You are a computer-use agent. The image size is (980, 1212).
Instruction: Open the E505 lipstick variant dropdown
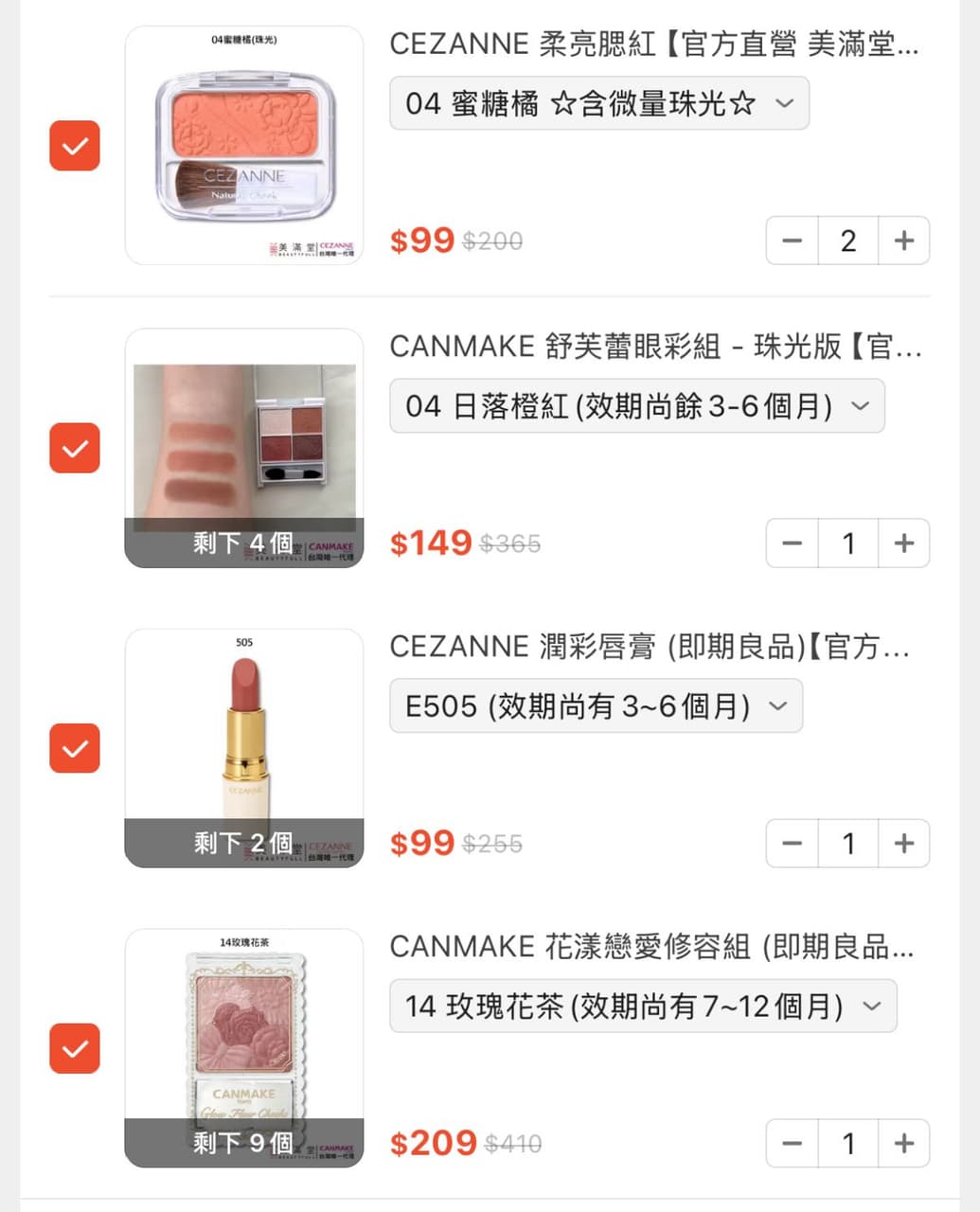pyautogui.click(x=595, y=705)
